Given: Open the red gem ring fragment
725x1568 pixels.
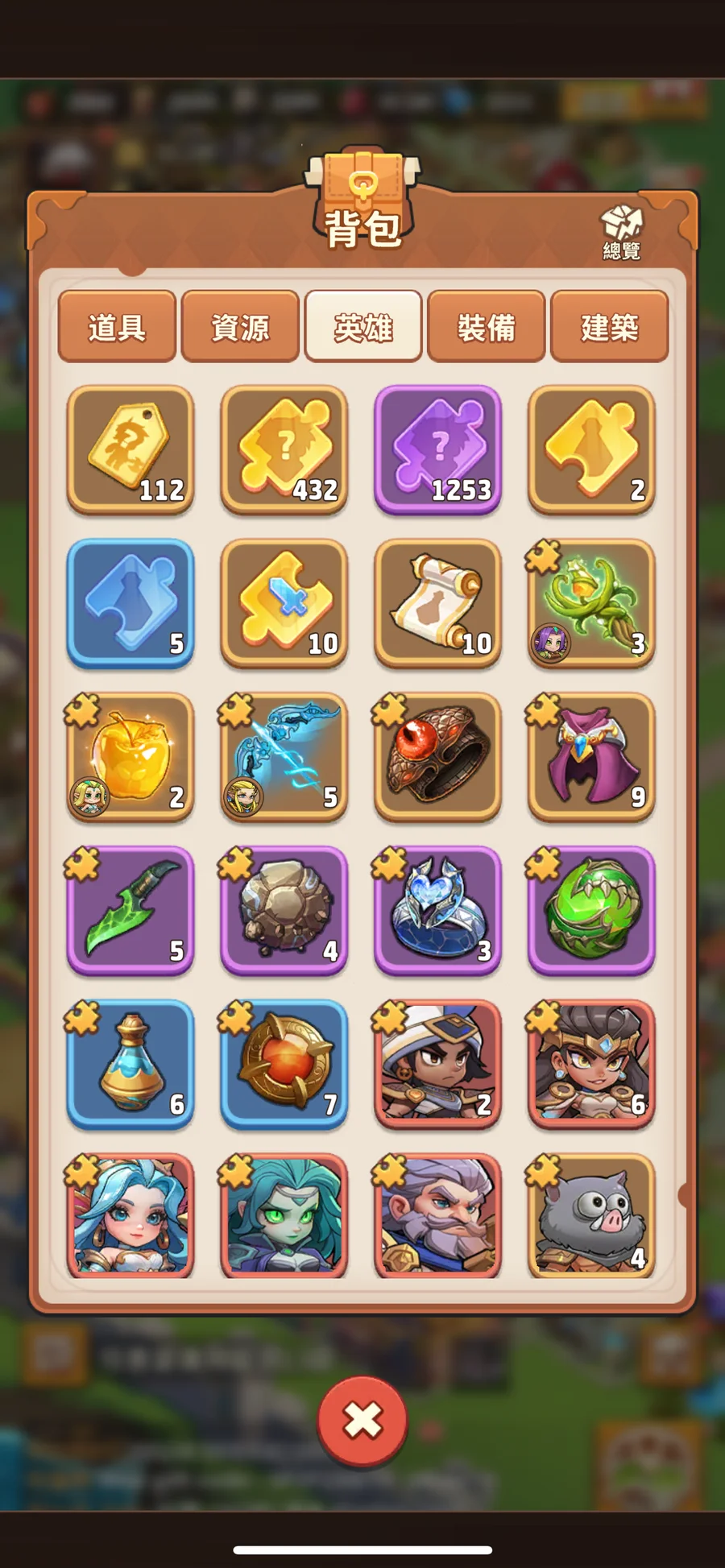Looking at the screenshot, I should pos(438,757).
